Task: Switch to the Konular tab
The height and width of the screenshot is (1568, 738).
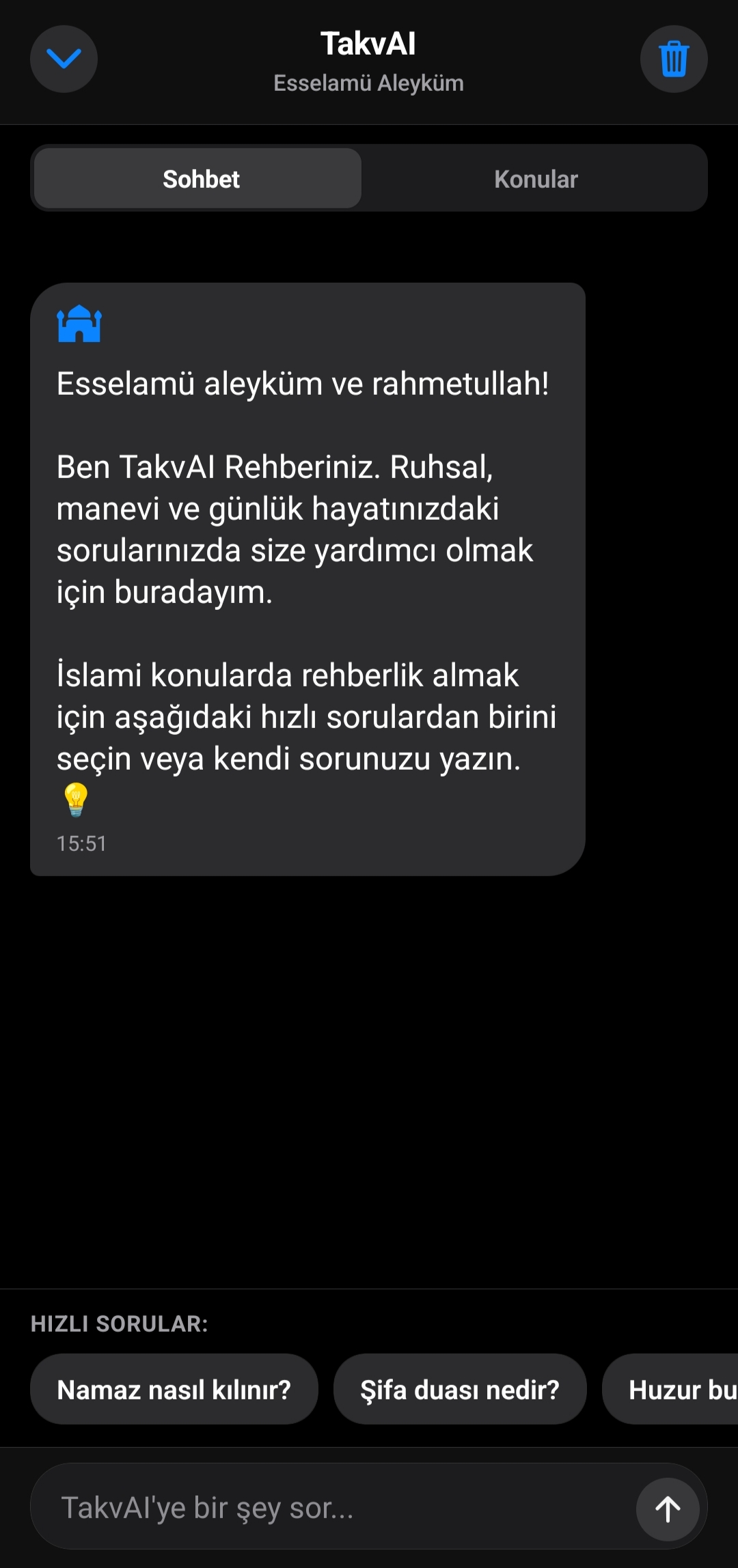Action: [x=535, y=178]
